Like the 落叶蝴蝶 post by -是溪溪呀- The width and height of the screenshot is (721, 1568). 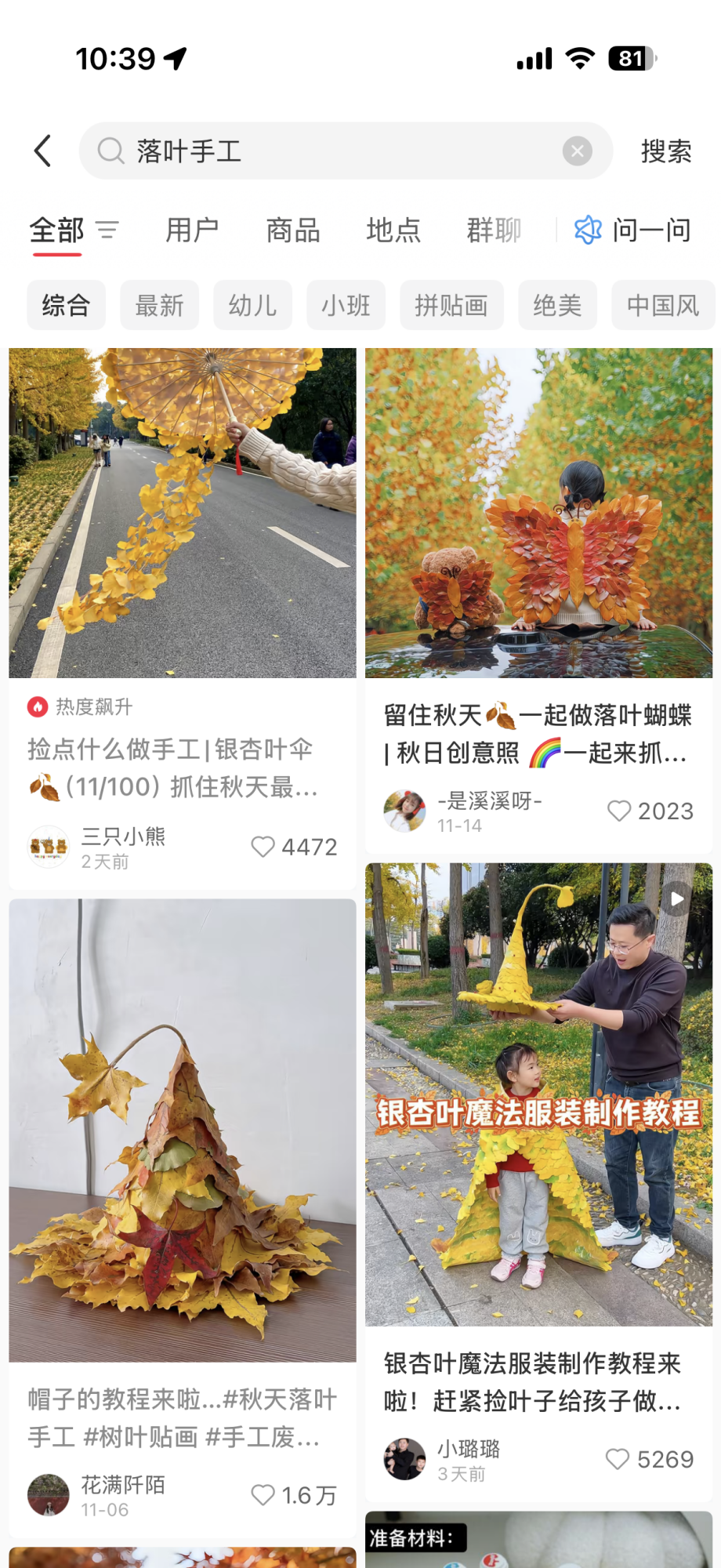click(619, 811)
